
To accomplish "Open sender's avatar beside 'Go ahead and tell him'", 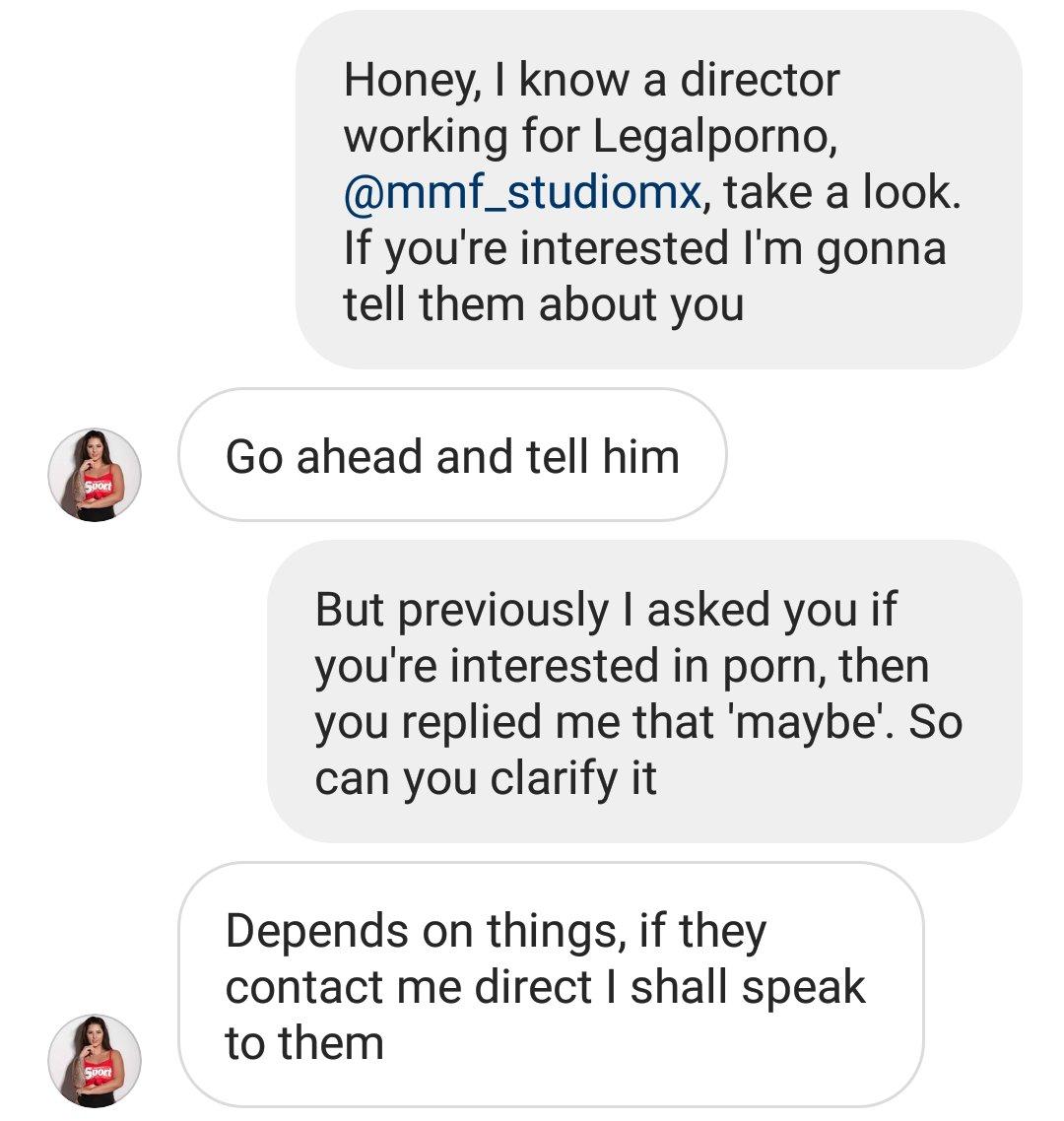I will point(95,475).
